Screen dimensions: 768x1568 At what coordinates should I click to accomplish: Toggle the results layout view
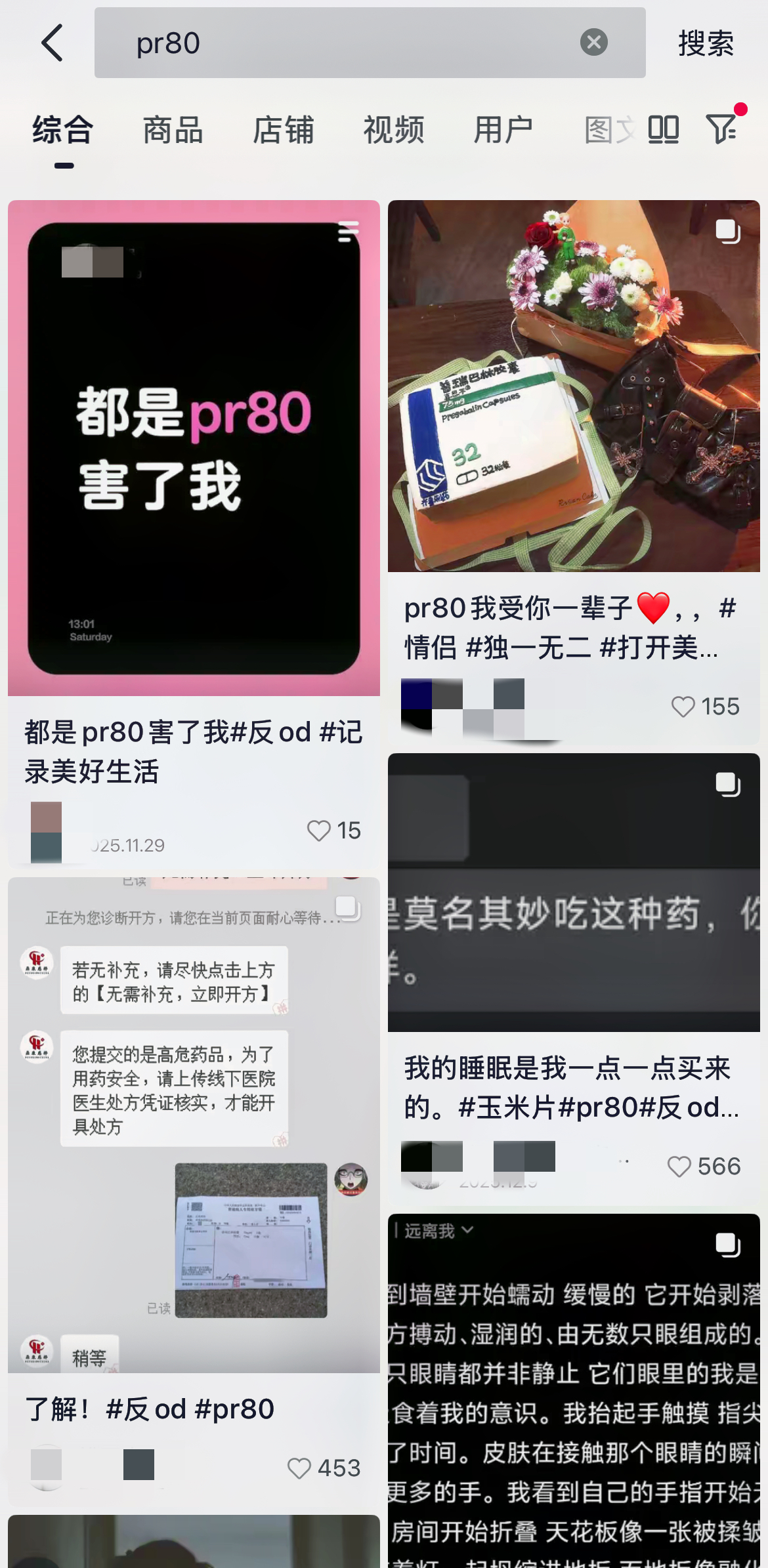pyautogui.click(x=663, y=129)
